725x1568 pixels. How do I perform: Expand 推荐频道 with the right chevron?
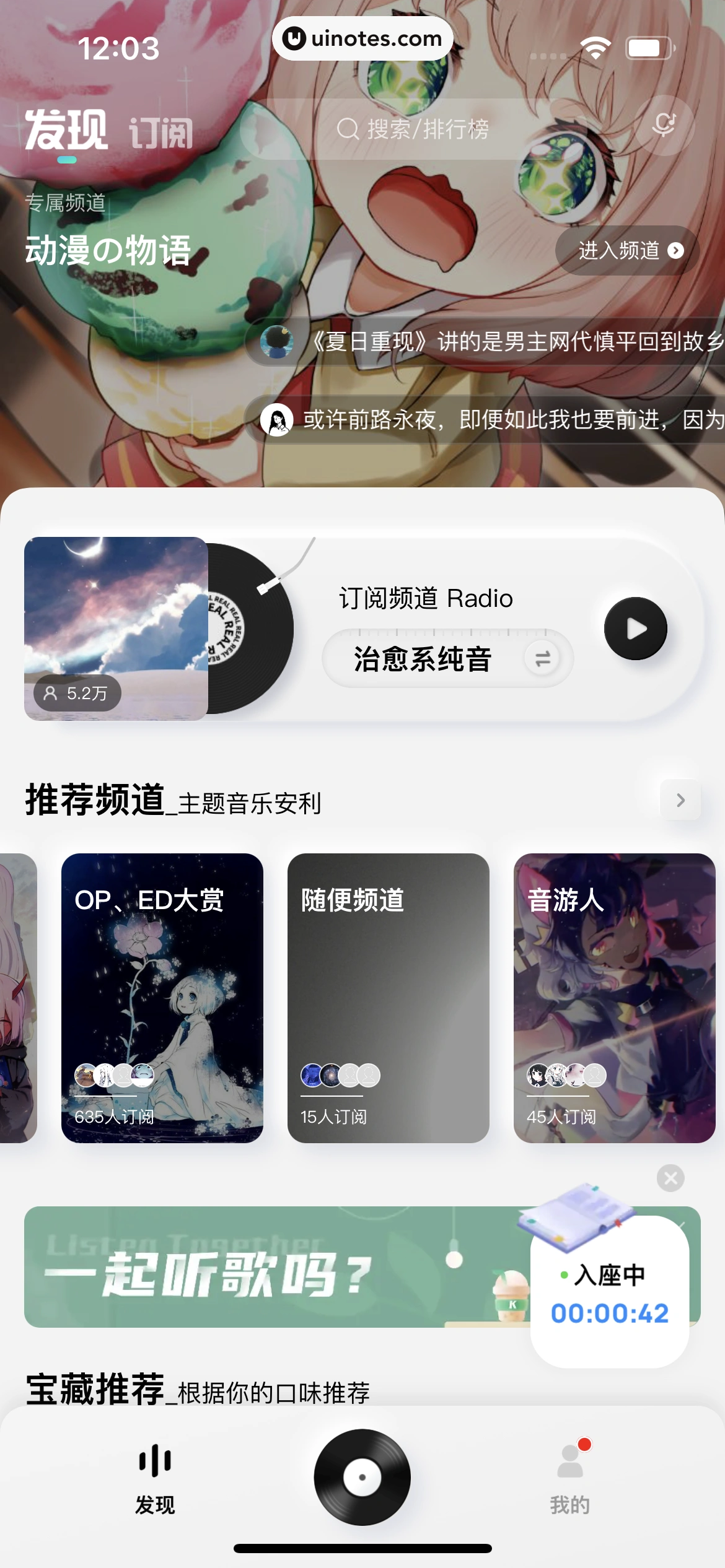pos(680,800)
